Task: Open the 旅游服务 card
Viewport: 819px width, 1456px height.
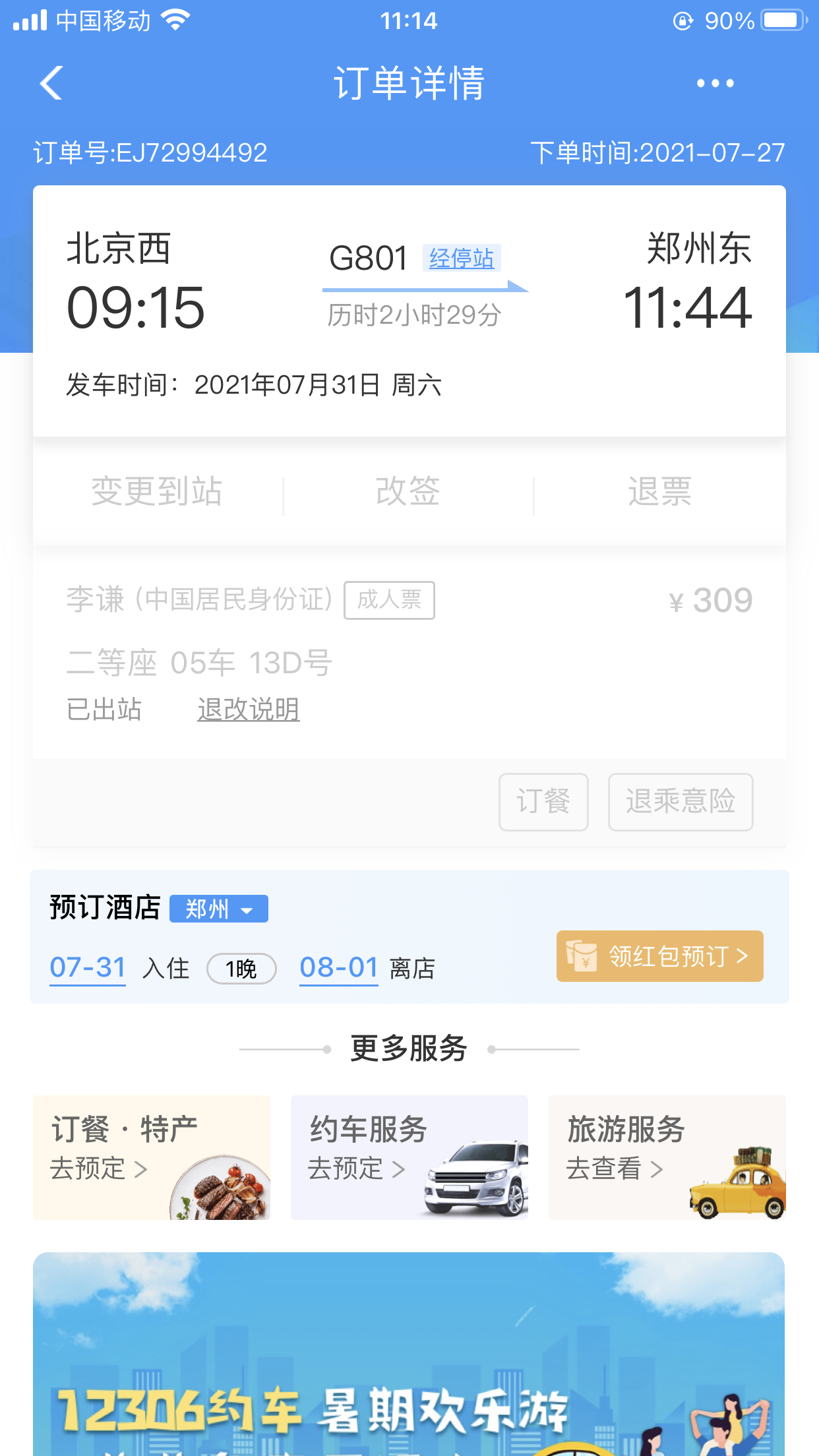Action: tap(667, 1157)
